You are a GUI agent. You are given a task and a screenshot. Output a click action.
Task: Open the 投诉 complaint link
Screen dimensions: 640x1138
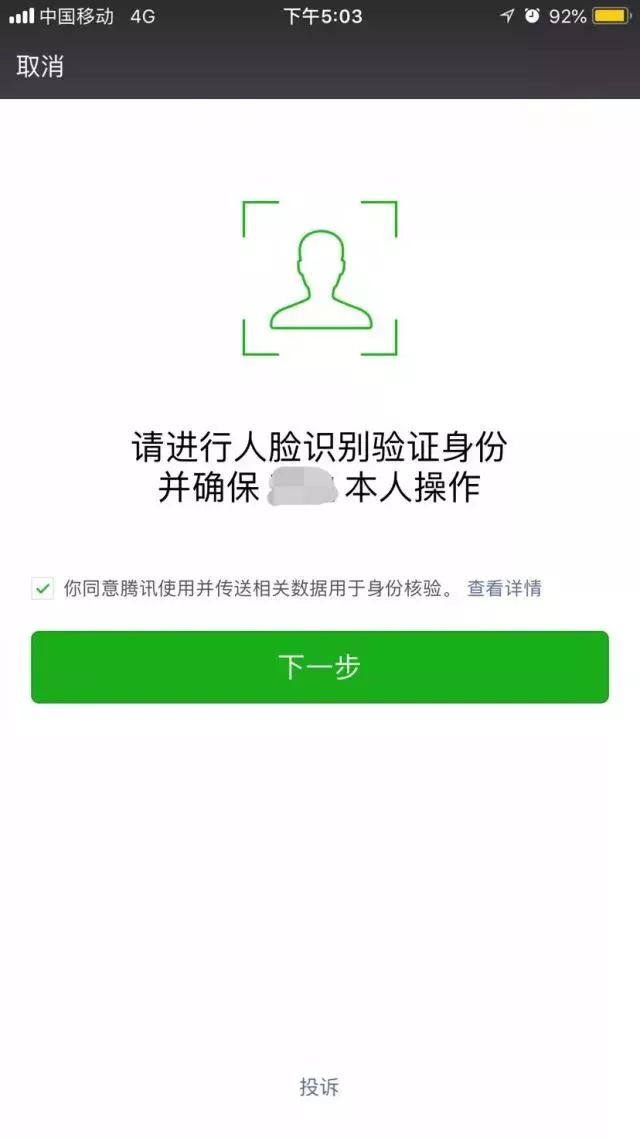320,1087
